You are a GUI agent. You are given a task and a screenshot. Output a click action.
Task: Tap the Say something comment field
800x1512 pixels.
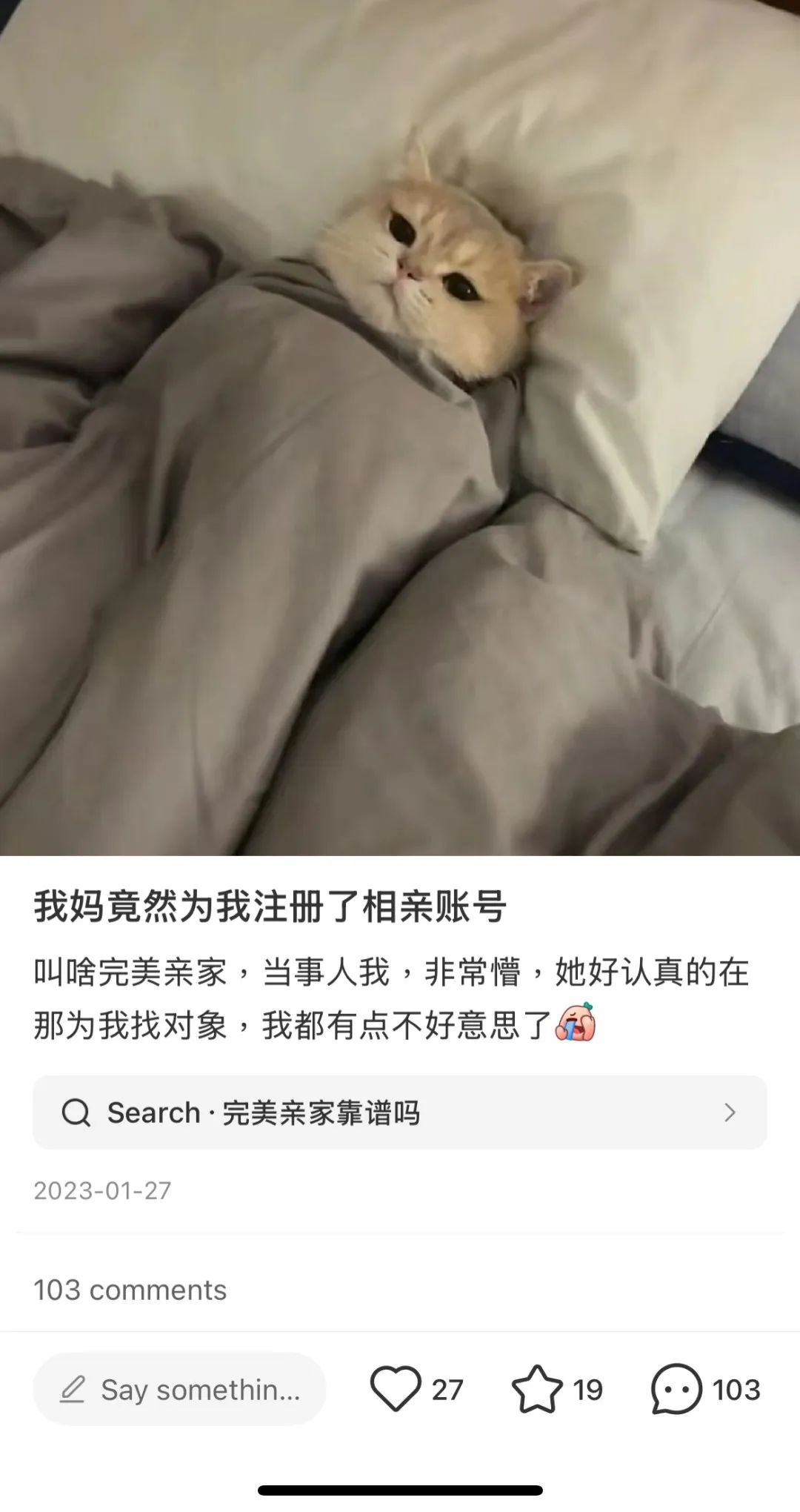[x=180, y=1389]
